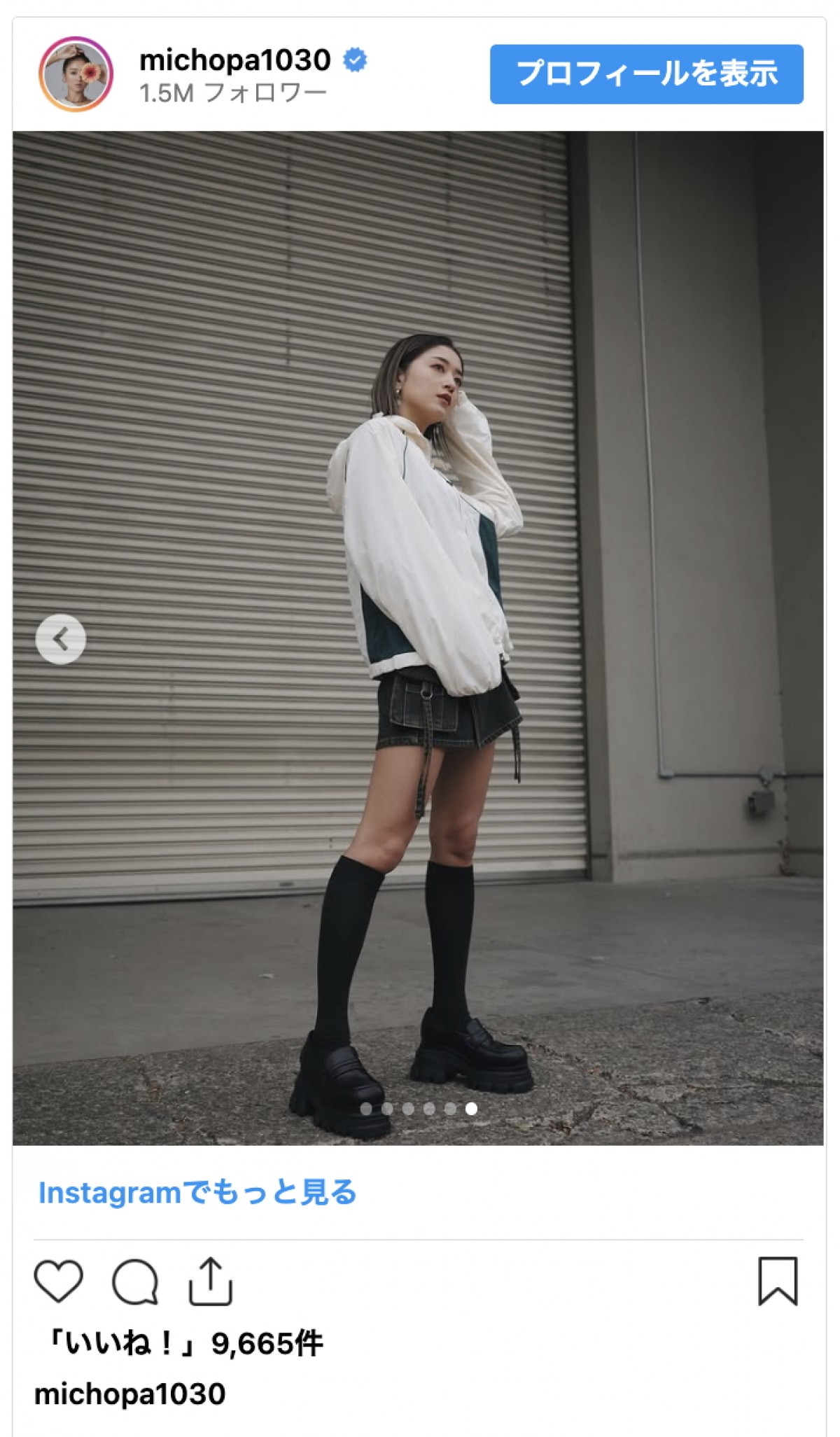
Task: Open the michopa1030 username in the header
Action: (x=235, y=60)
